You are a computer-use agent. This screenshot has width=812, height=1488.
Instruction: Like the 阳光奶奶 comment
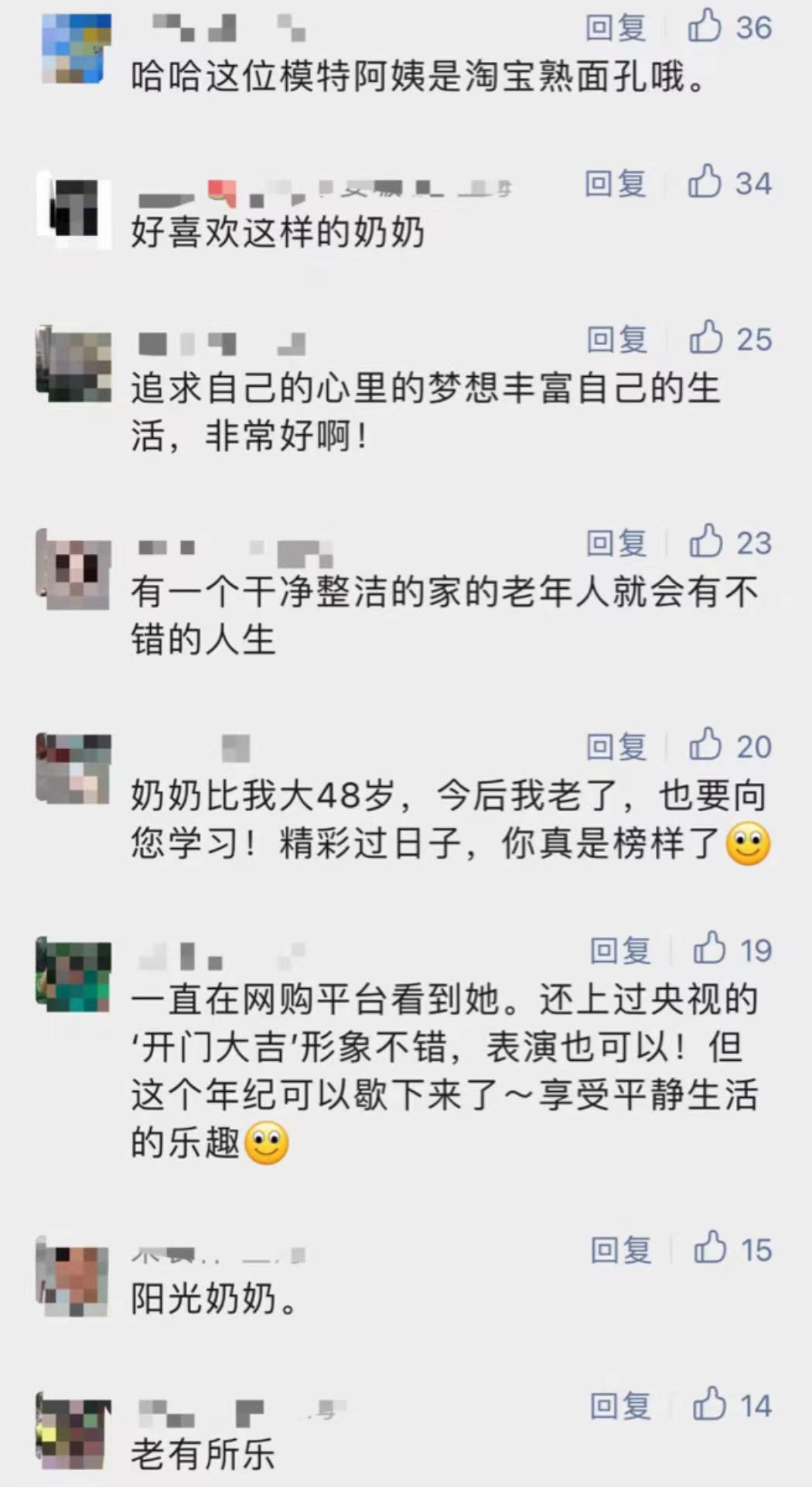[x=732, y=1250]
